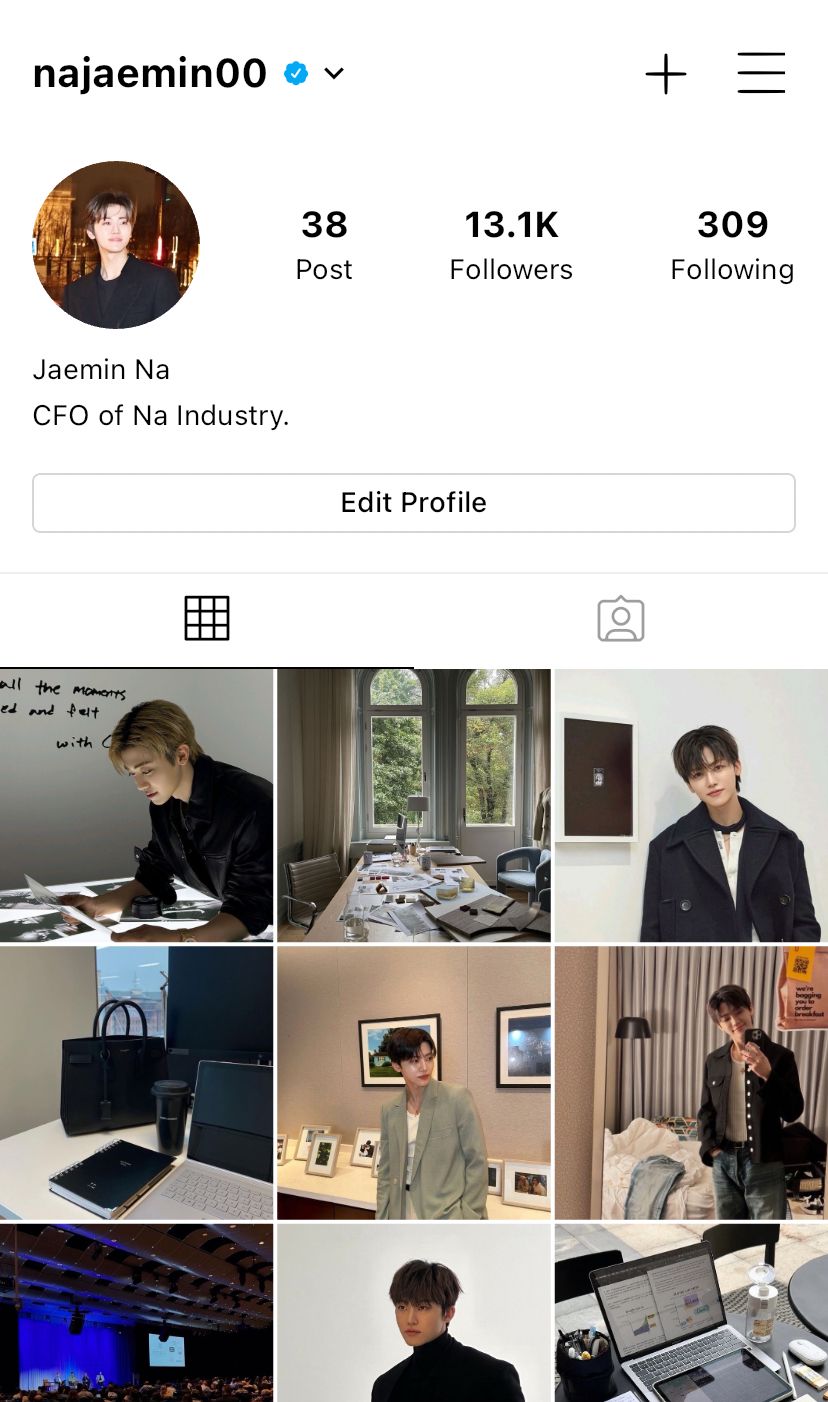The image size is (828, 1402).
Task: Open the laptop with charts post
Action: [x=691, y=1312]
